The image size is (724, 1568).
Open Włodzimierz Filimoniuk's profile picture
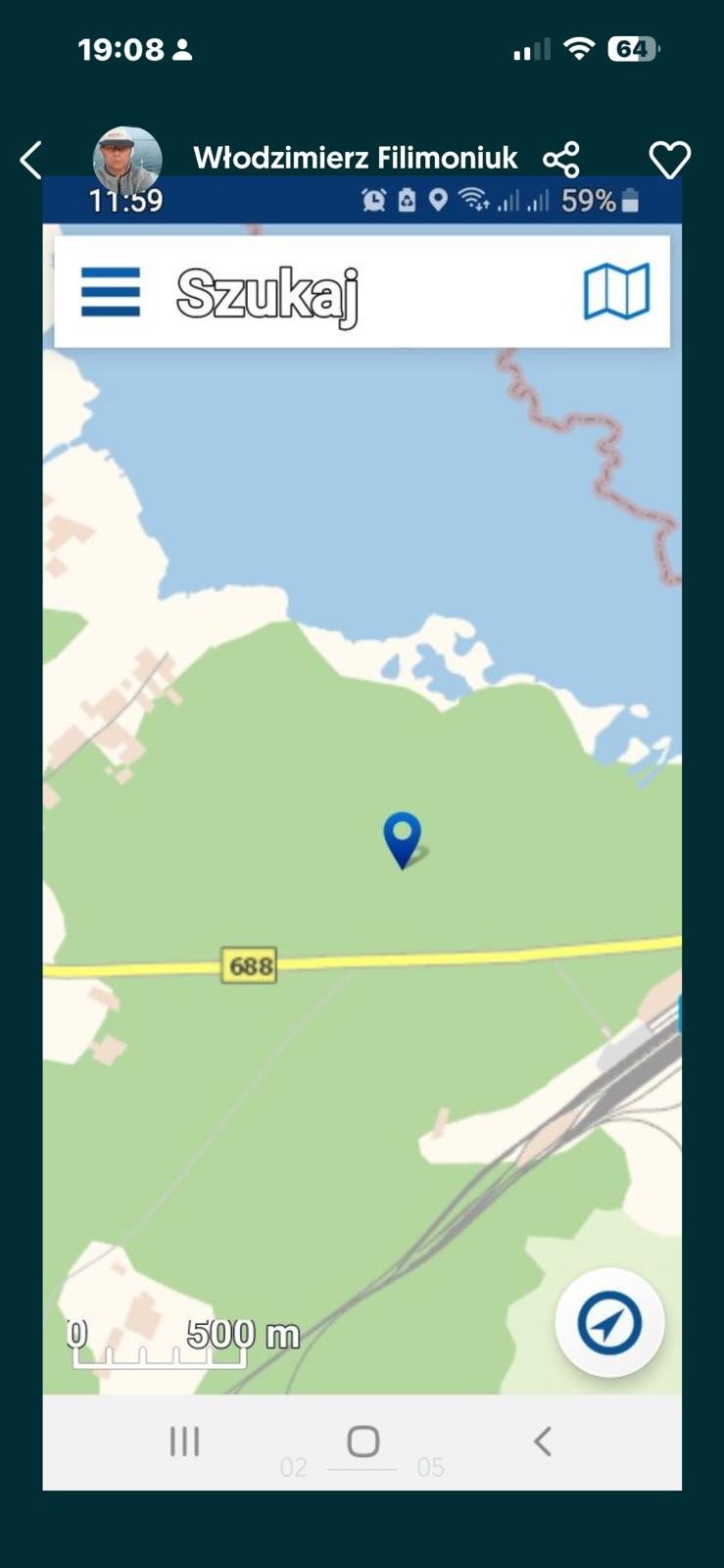click(x=126, y=157)
